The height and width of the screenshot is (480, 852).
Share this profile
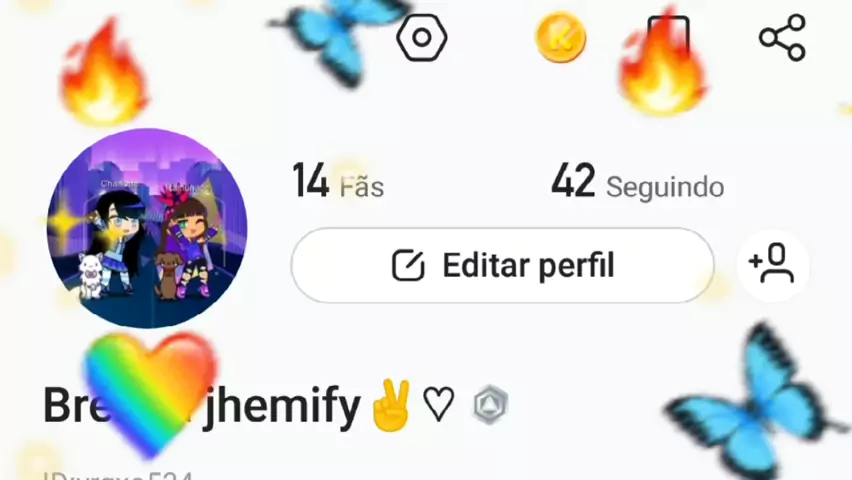(x=782, y=38)
